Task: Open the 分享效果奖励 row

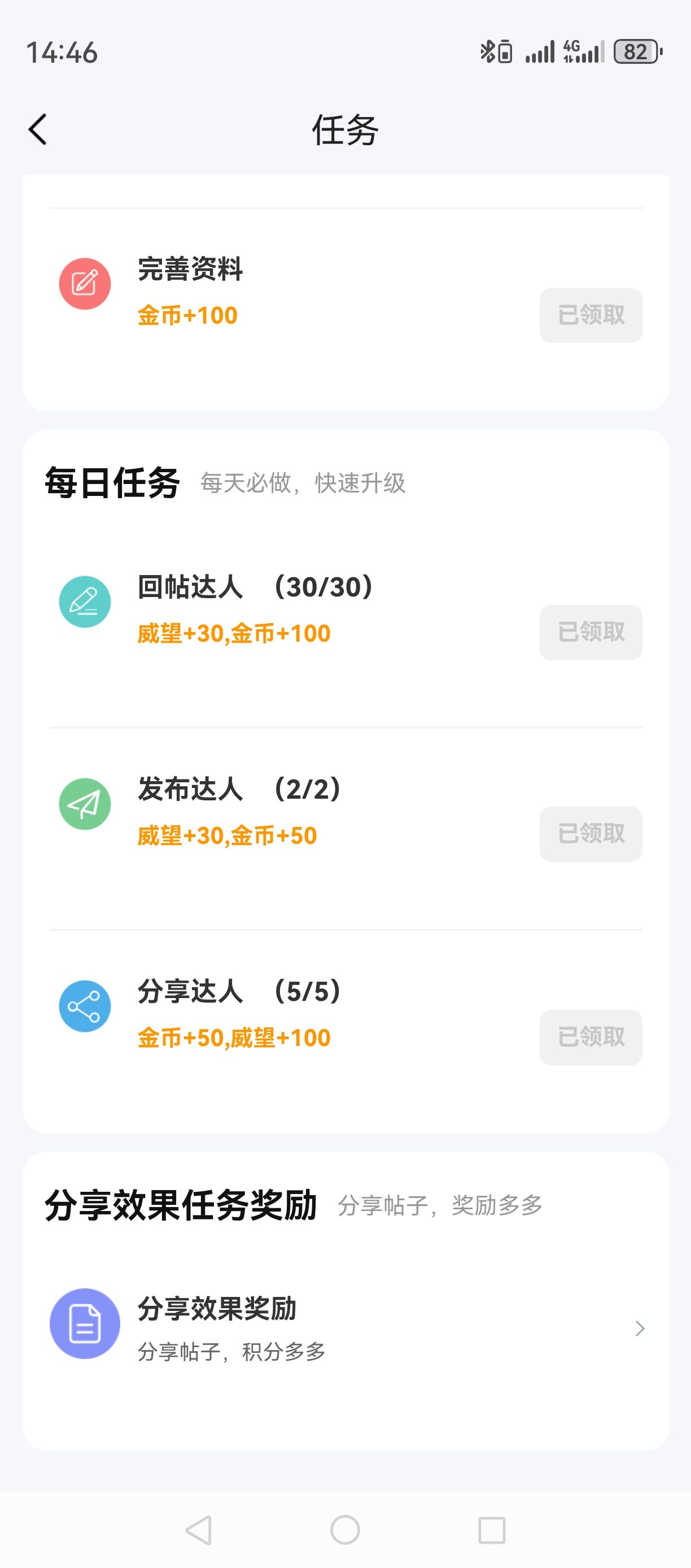Action: [346, 1328]
